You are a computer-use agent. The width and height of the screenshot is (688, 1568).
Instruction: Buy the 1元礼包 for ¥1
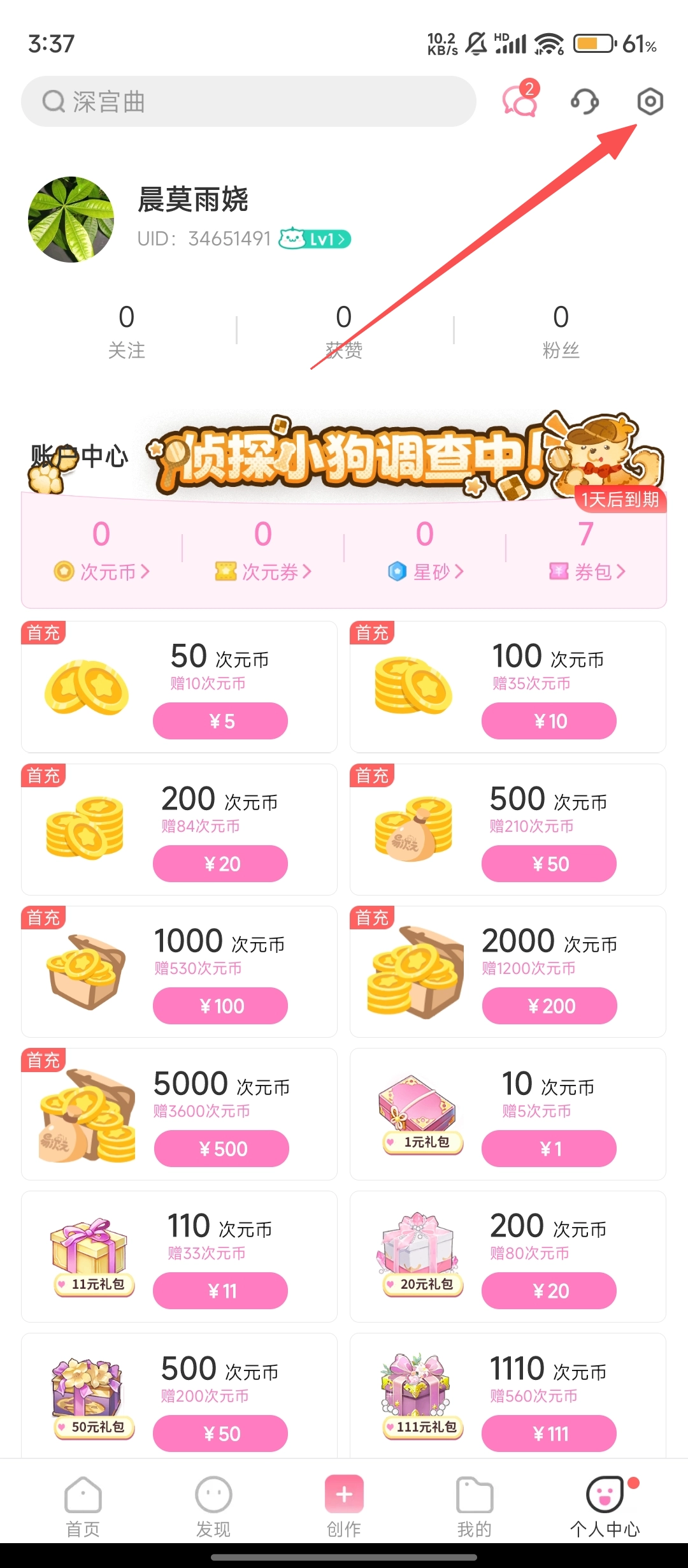coord(549,1149)
